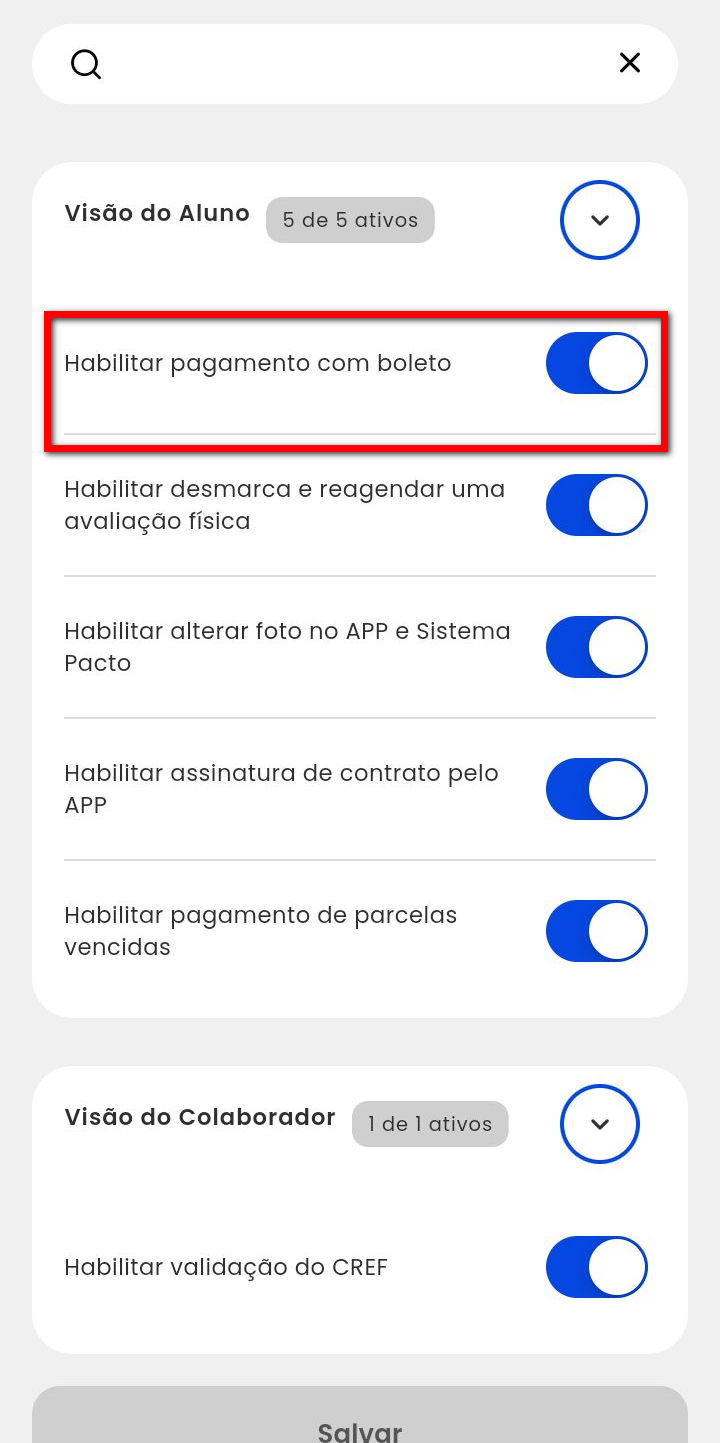This screenshot has height=1443, width=720.
Task: Collapse the Visão do Aluno section
Action: point(600,220)
